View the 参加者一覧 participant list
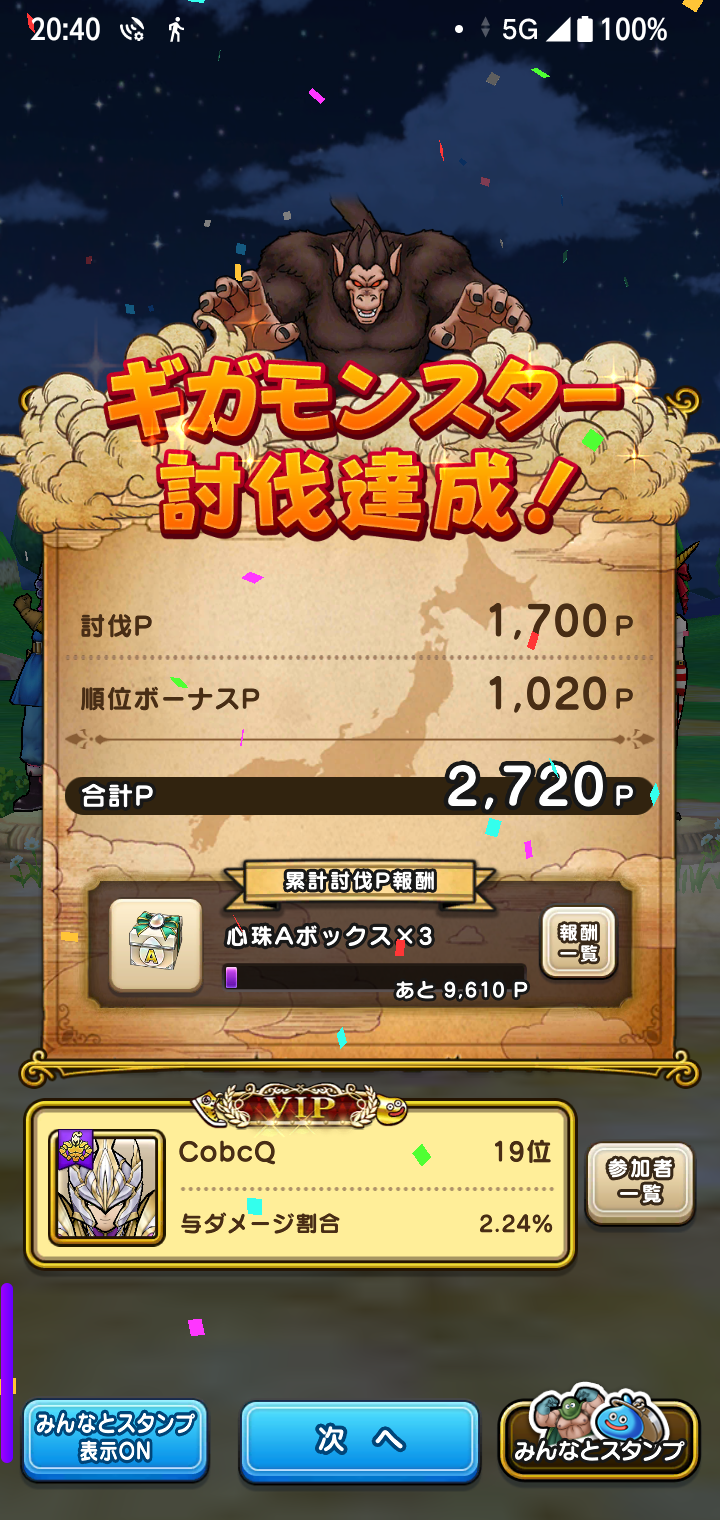Screen dimensions: 720x1520 (640, 1183)
